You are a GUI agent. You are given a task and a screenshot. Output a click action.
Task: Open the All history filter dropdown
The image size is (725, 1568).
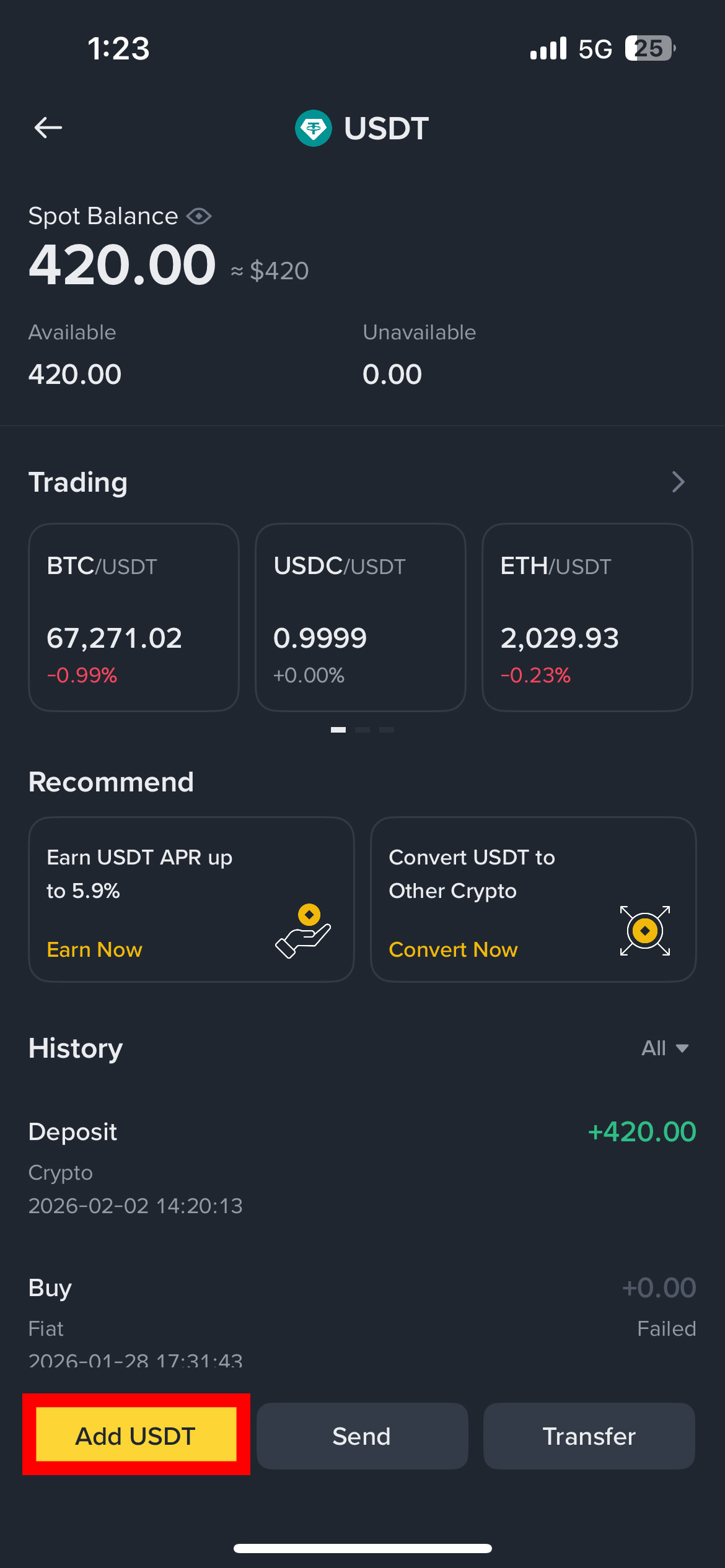pos(665,1048)
